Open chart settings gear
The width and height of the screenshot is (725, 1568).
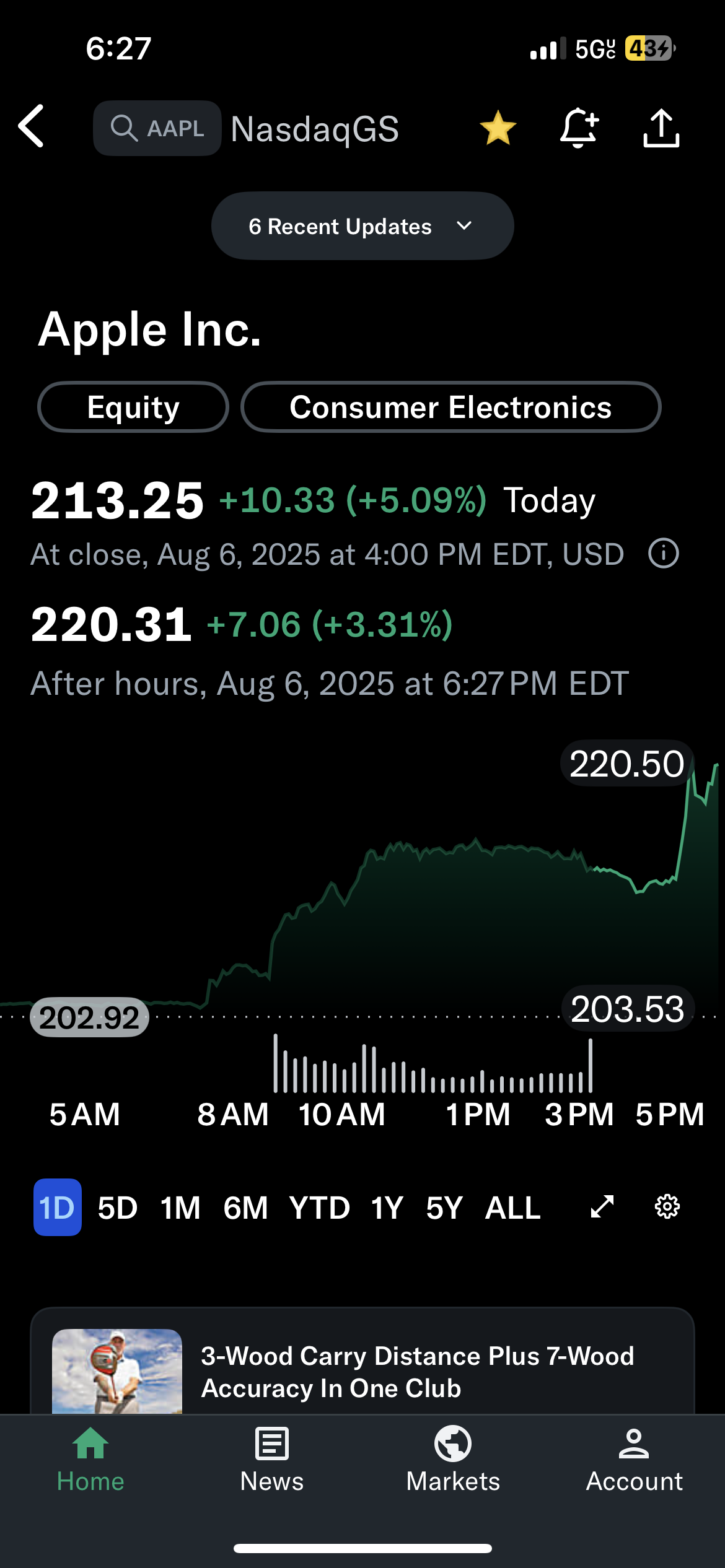point(667,1206)
